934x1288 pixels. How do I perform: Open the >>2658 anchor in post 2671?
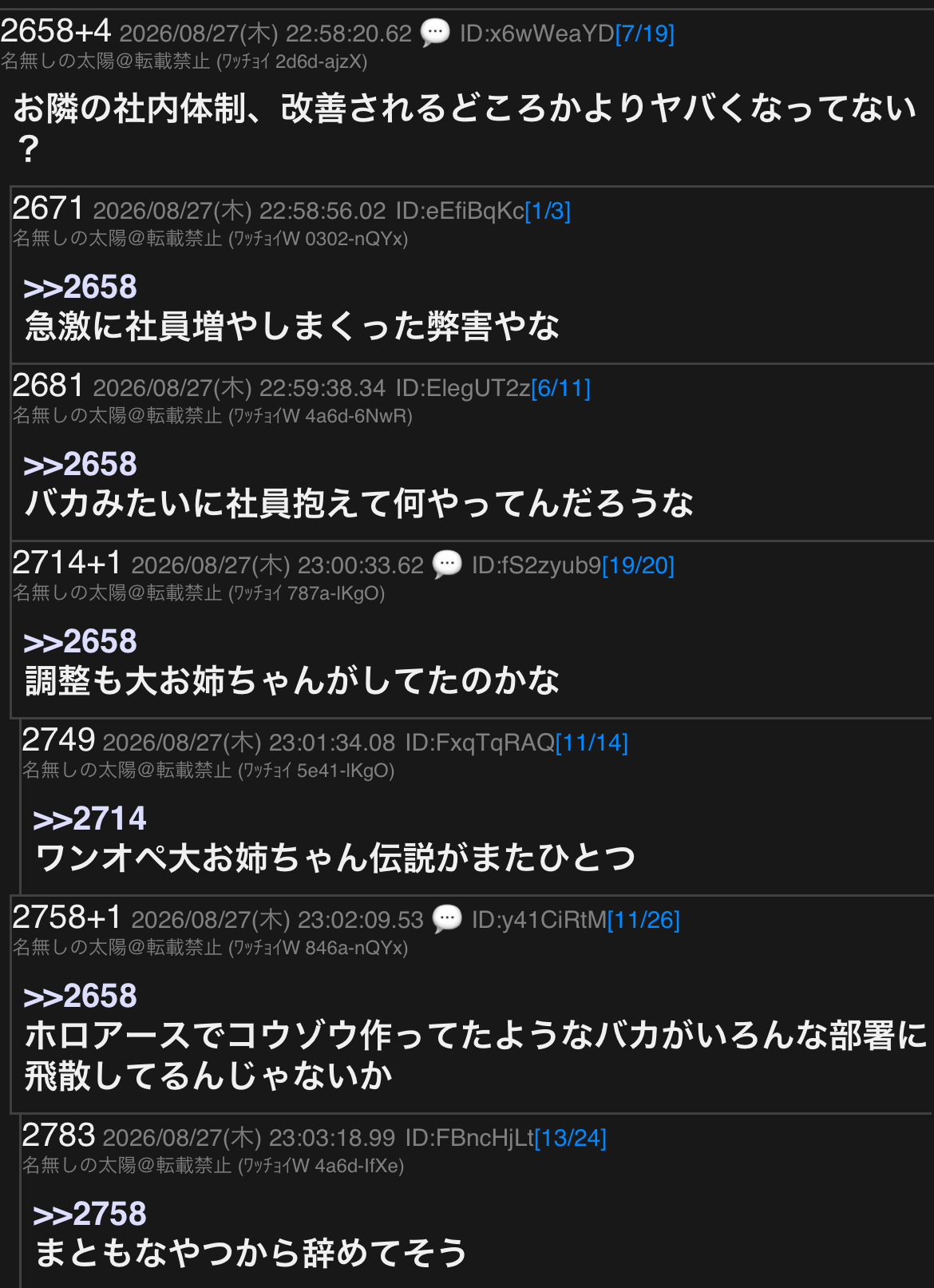(81, 287)
